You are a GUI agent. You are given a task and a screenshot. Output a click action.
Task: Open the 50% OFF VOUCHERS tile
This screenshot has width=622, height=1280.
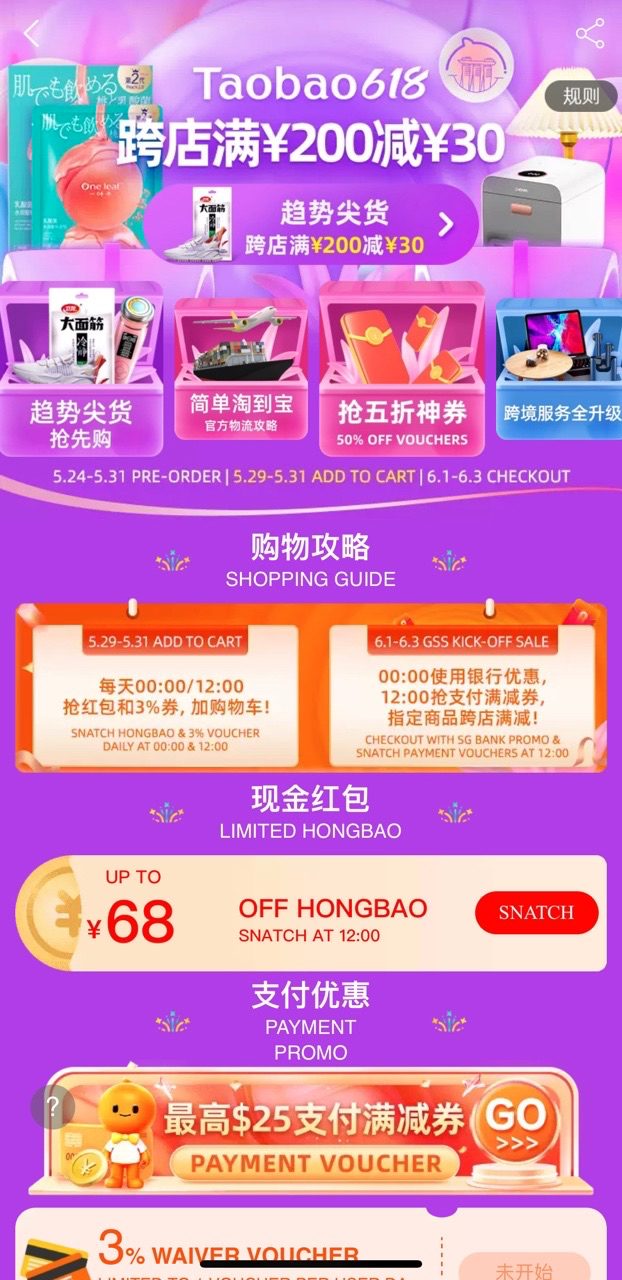point(401,370)
